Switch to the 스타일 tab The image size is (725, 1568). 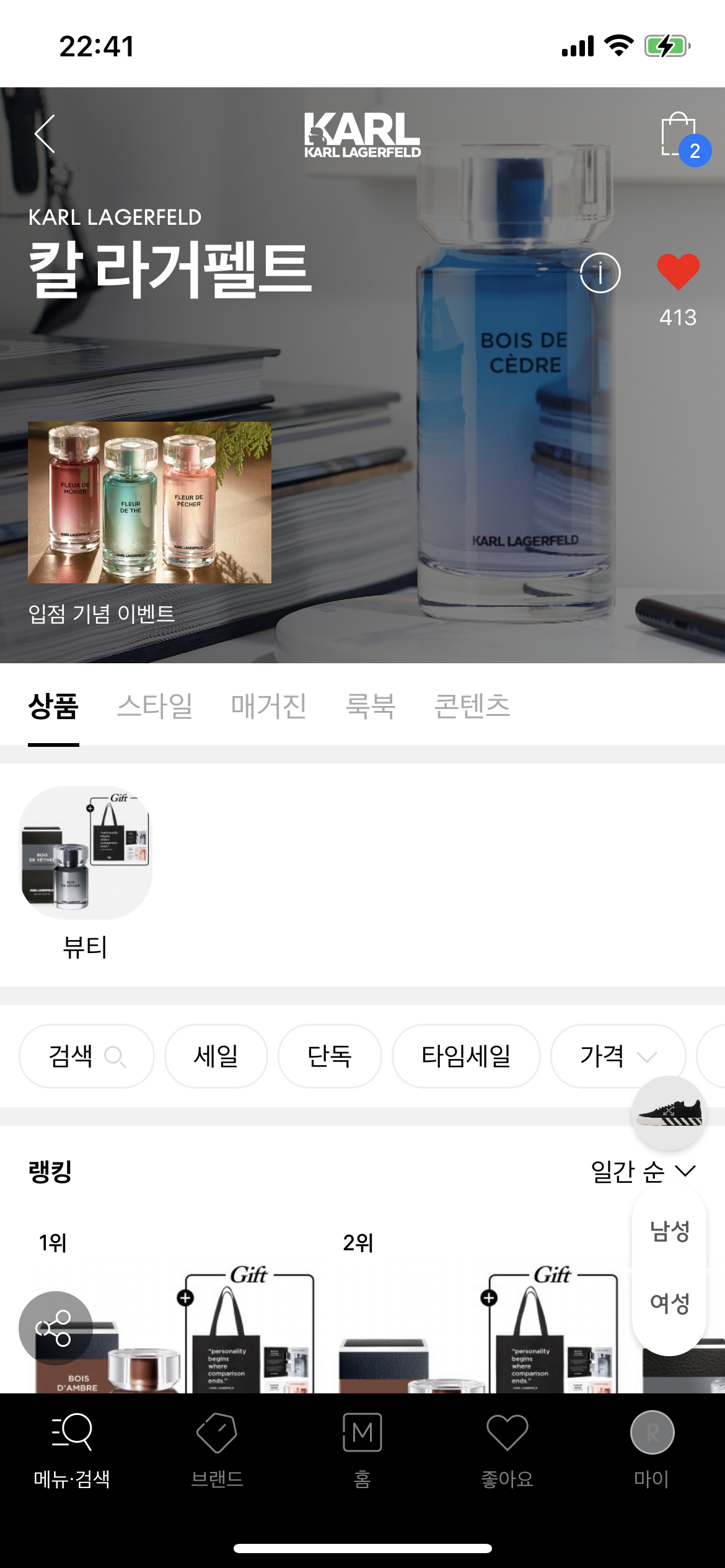coord(155,707)
